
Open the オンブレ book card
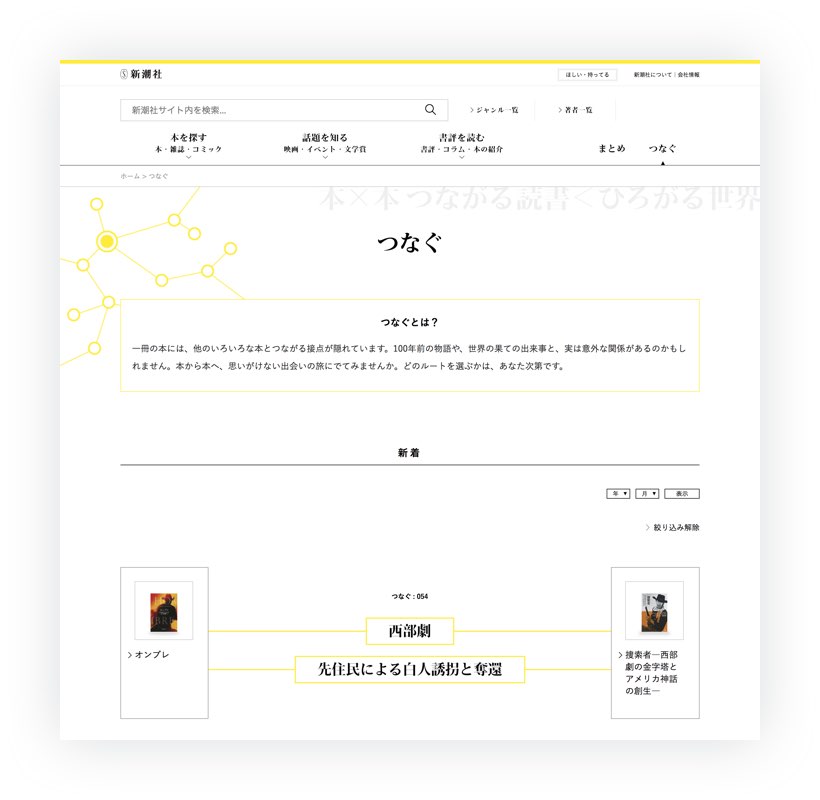click(164, 642)
